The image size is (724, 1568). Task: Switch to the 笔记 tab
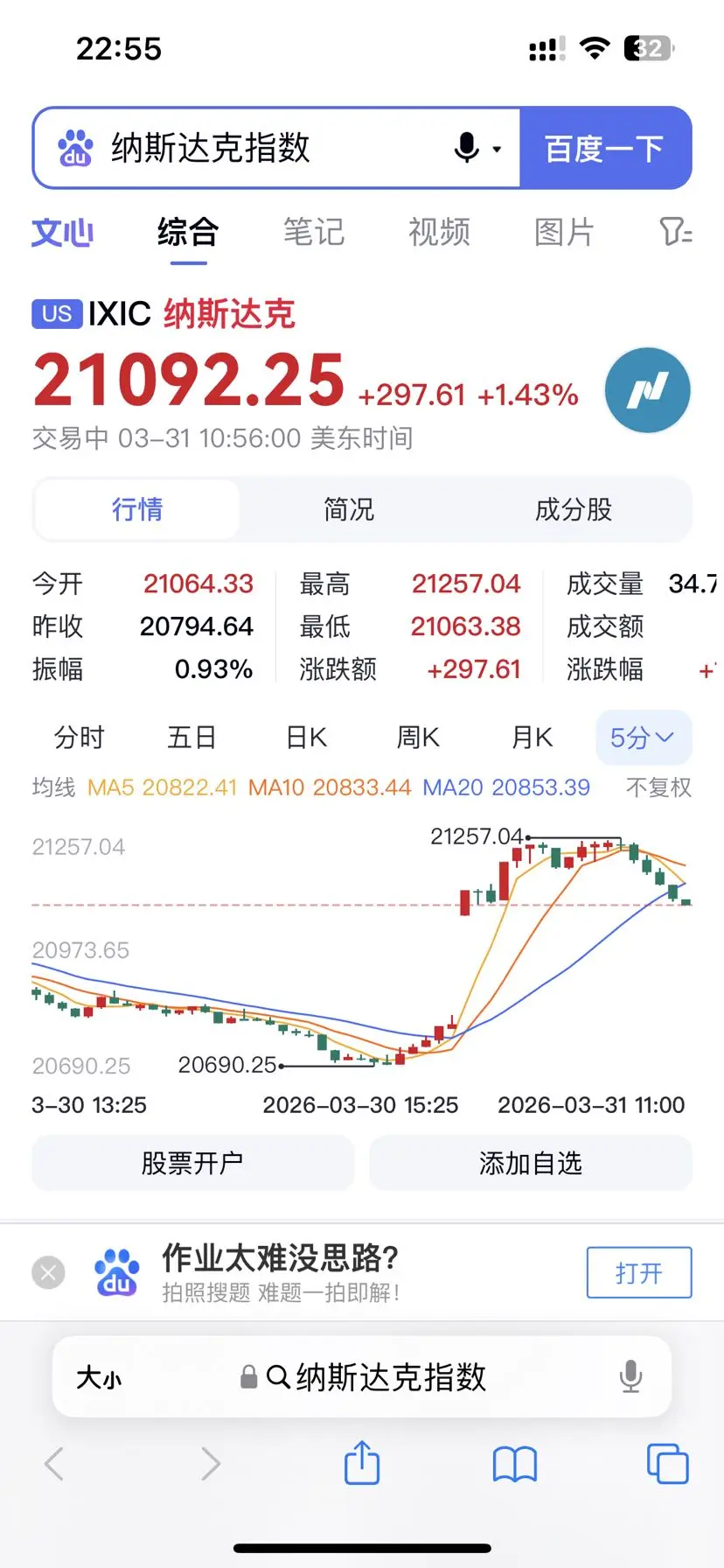(x=313, y=233)
